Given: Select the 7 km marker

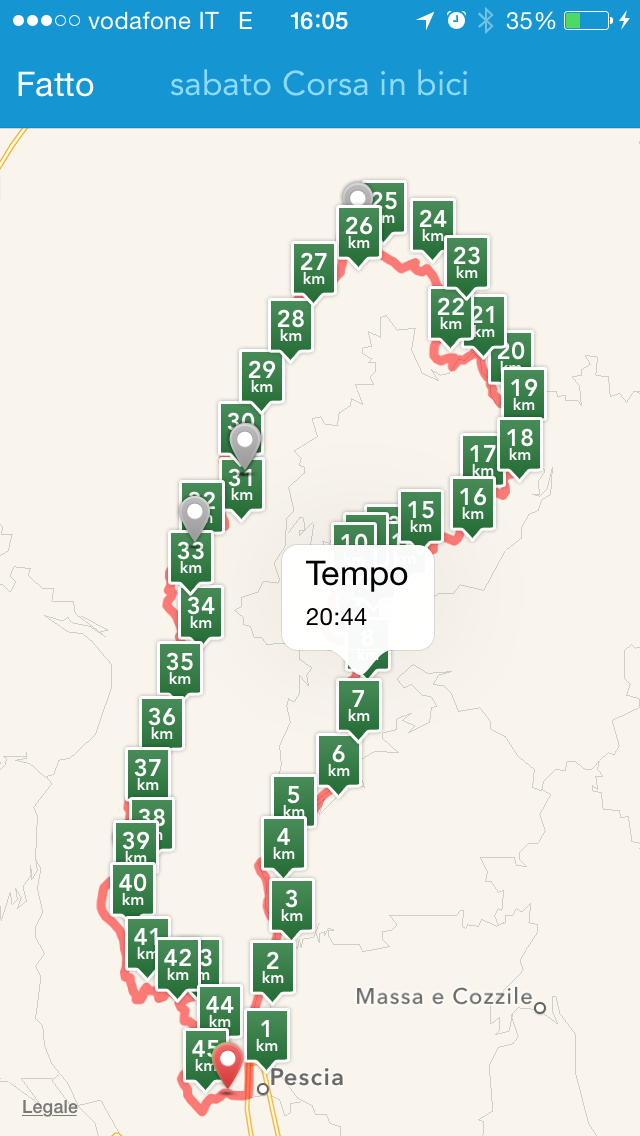Looking at the screenshot, I should coord(359,706).
